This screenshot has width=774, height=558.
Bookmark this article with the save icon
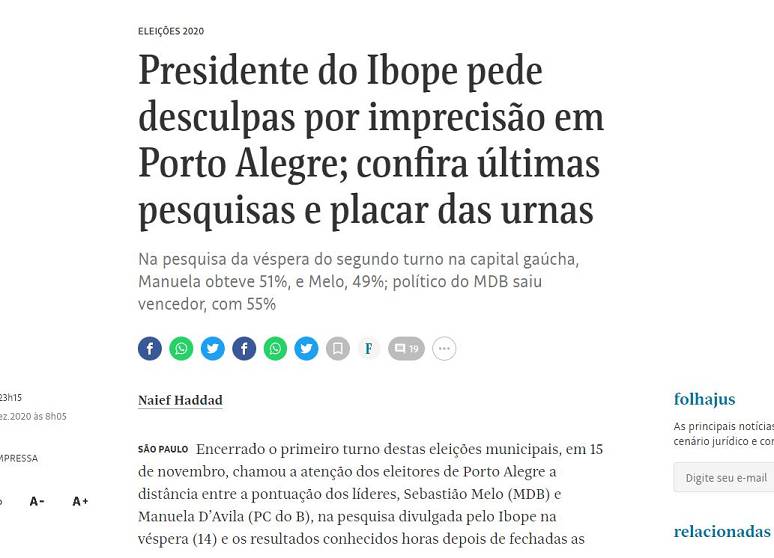(338, 349)
